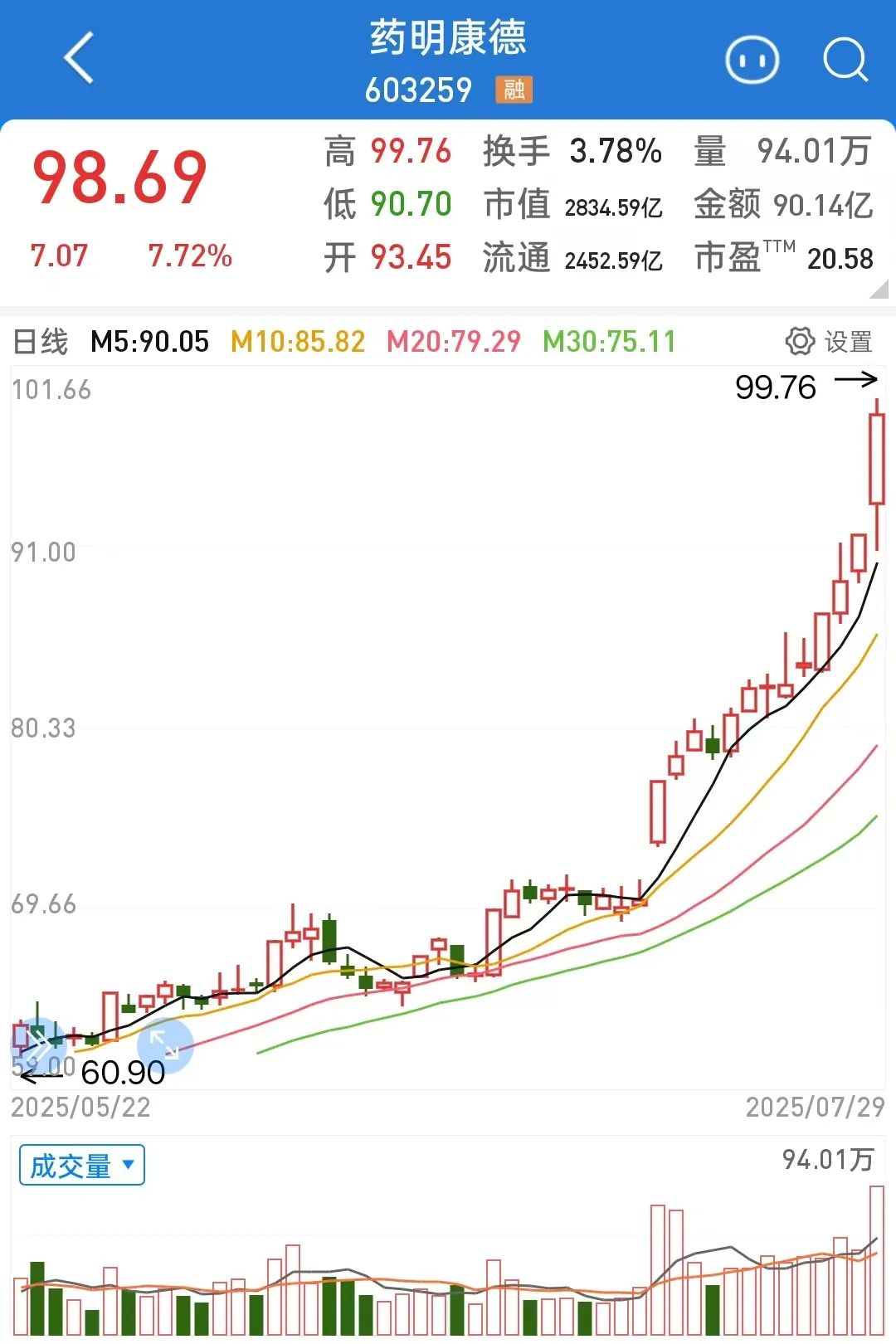Screen dimensions: 896x1344
Task: Open chart 设置 settings
Action: click(829, 341)
